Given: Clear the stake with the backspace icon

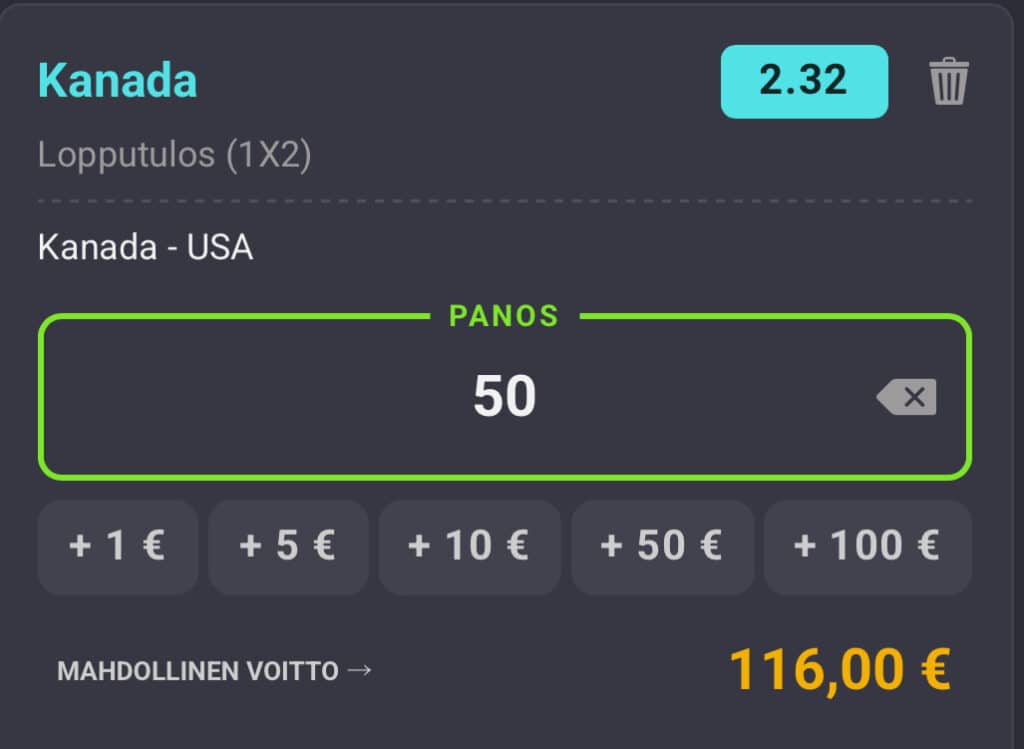Looking at the screenshot, I should coord(907,397).
